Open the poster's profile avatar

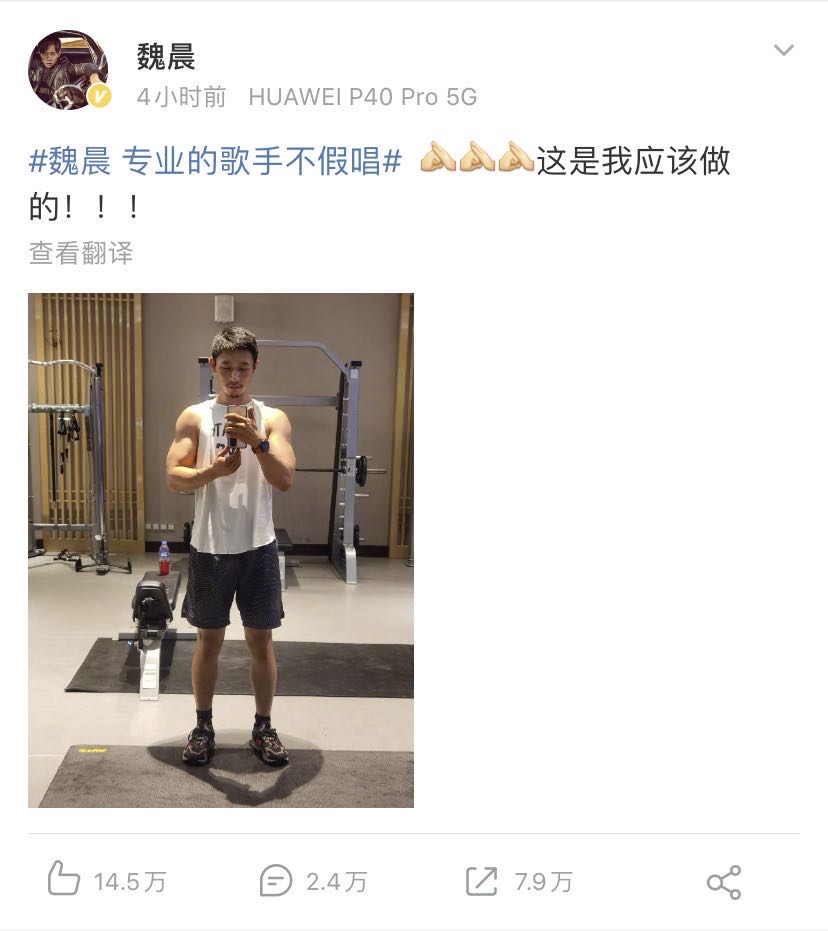click(x=68, y=70)
